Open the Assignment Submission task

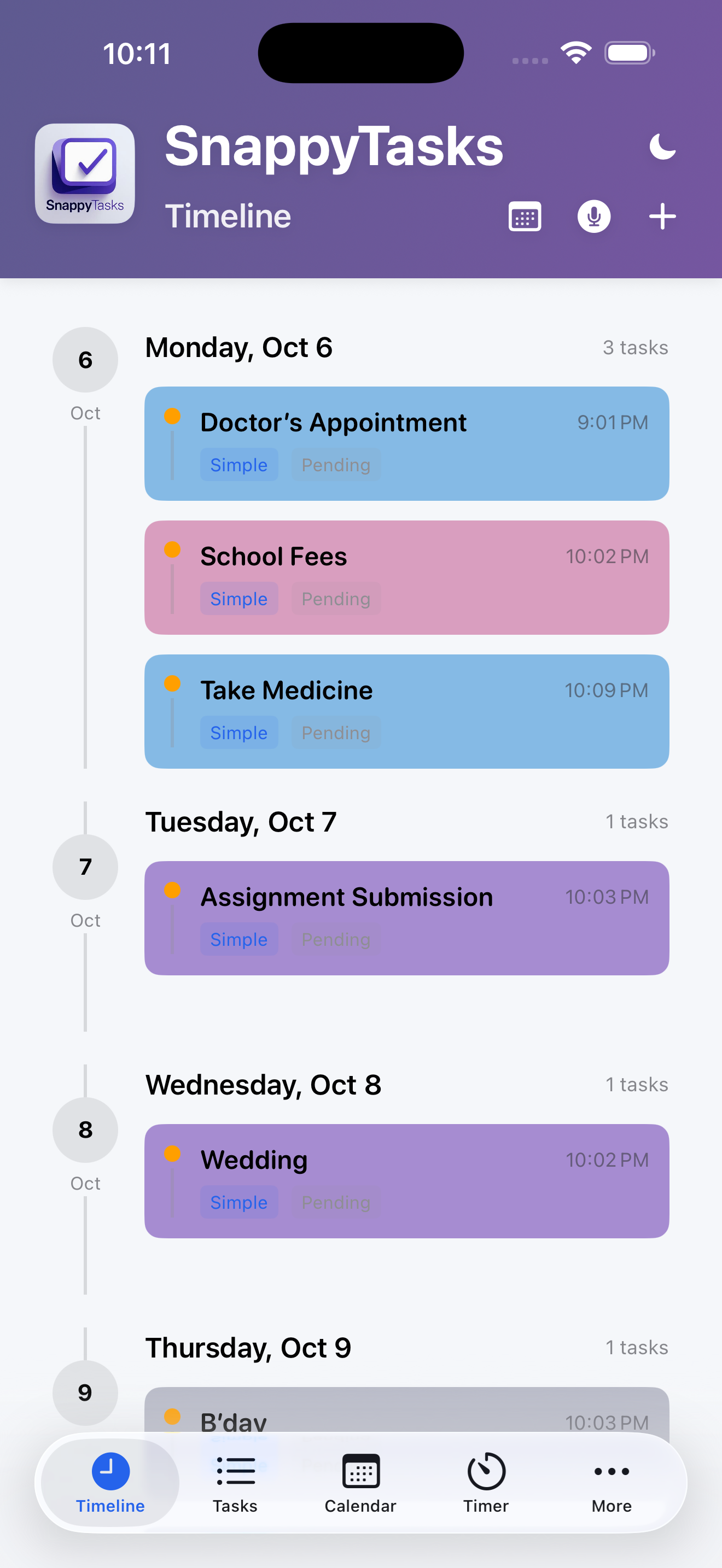(406, 918)
